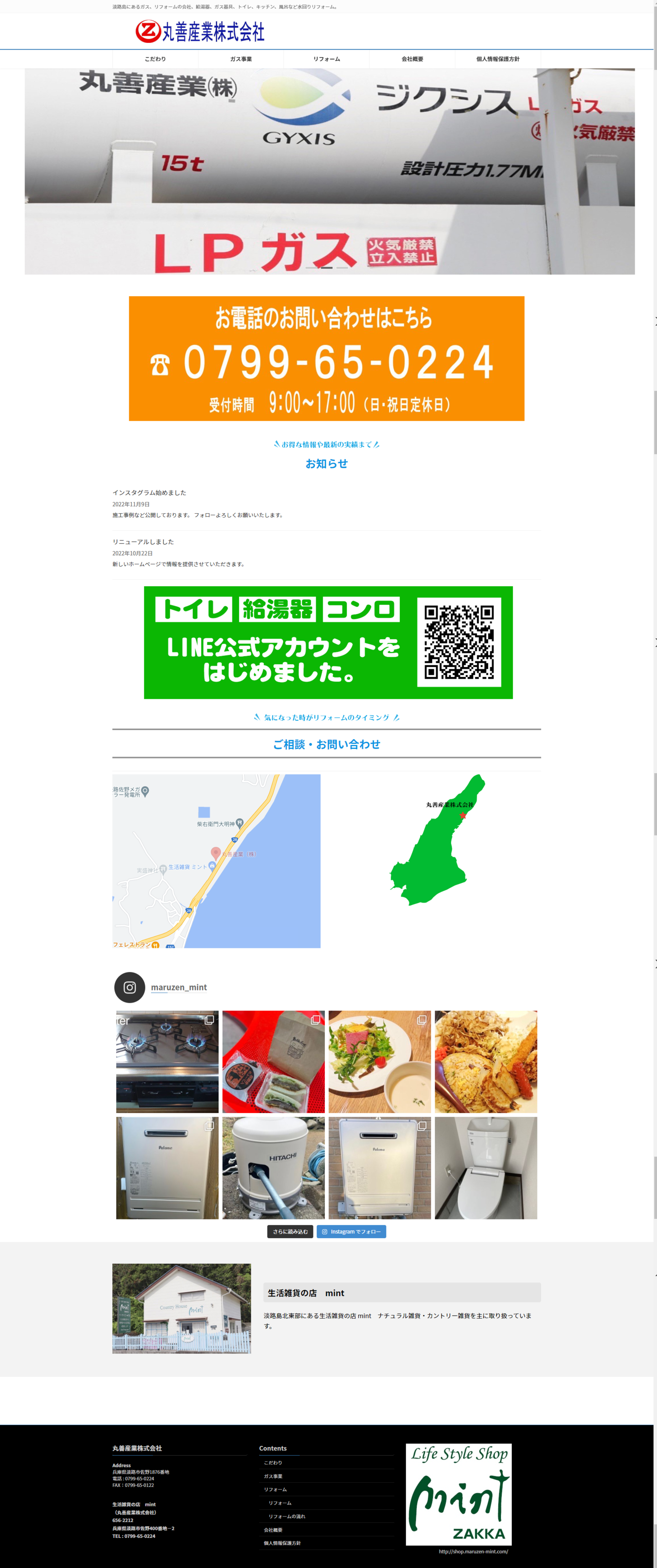Open リフォームの流れ in footer Contents
Image resolution: width=657 pixels, height=1568 pixels.
tap(287, 1516)
